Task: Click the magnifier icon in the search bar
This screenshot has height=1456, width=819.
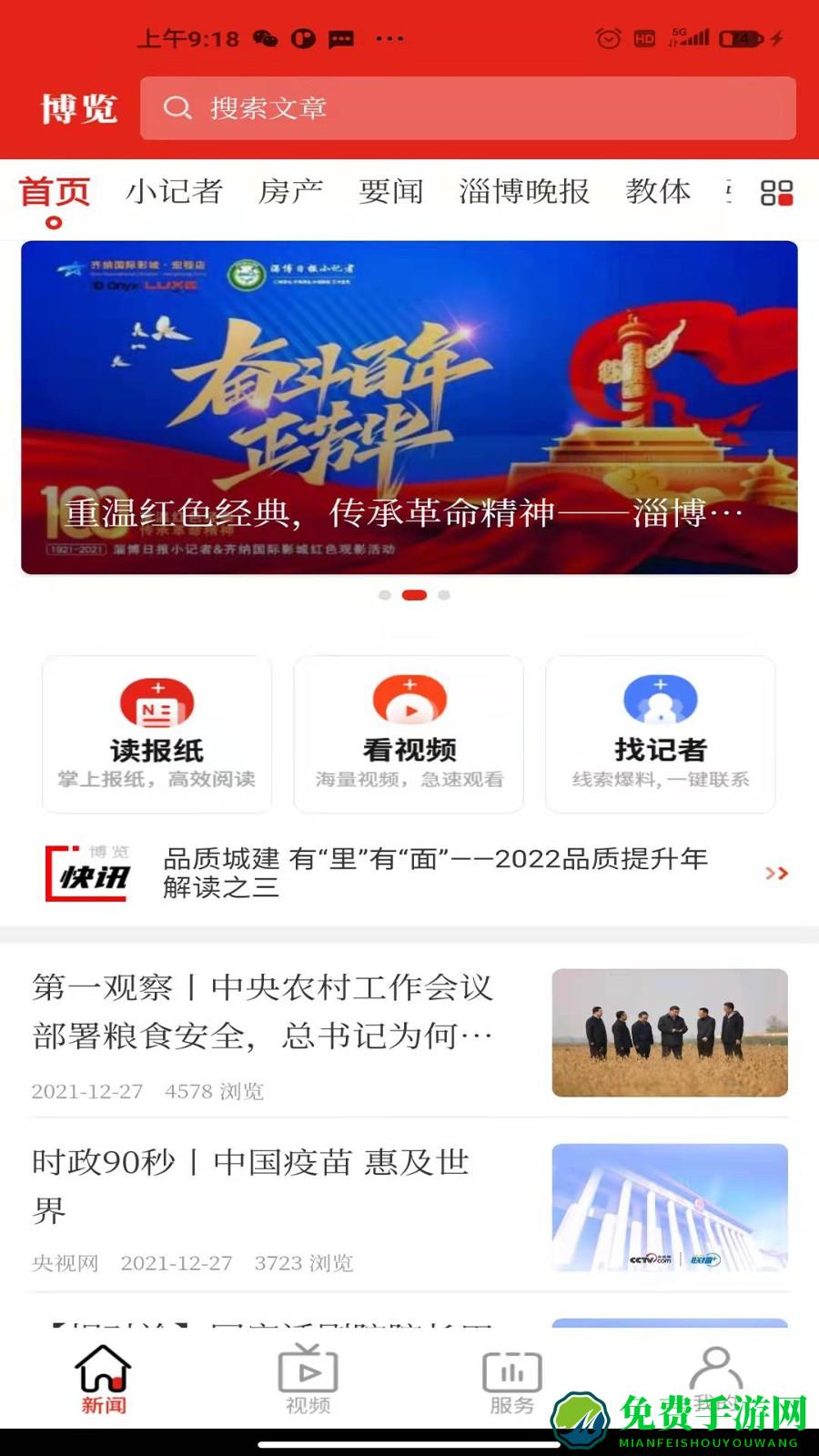Action: coord(178,108)
